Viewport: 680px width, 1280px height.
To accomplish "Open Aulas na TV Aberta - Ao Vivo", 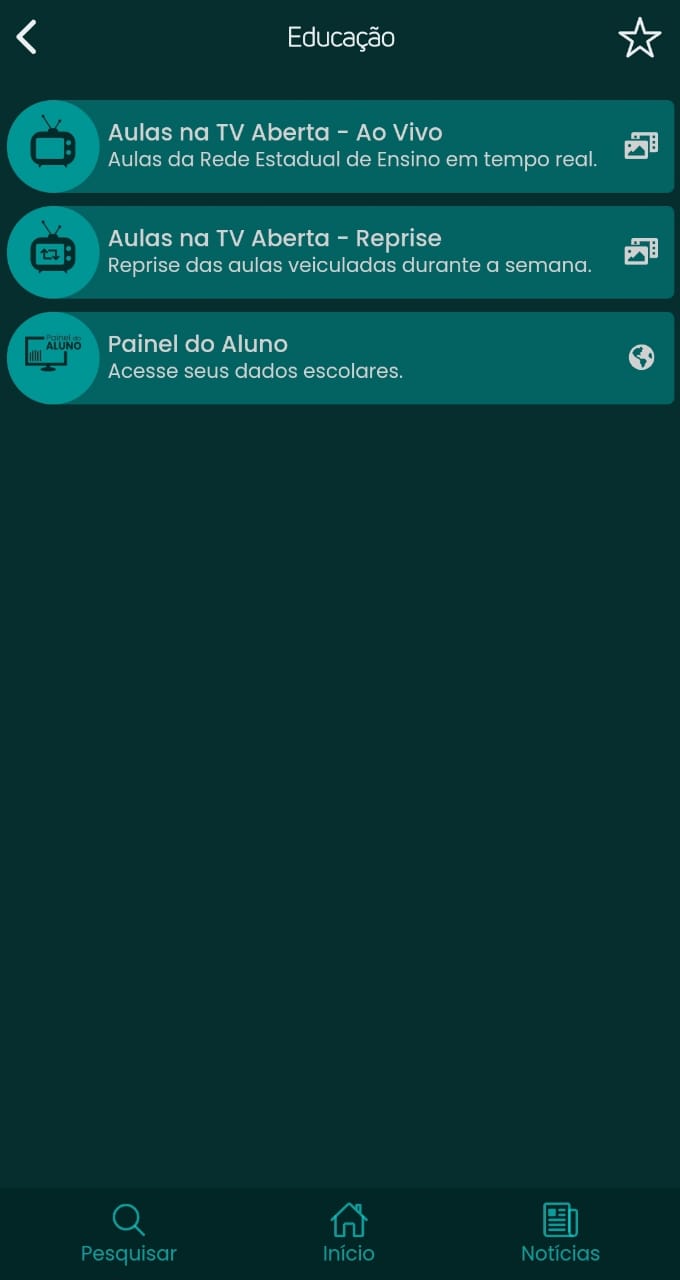I will [340, 146].
